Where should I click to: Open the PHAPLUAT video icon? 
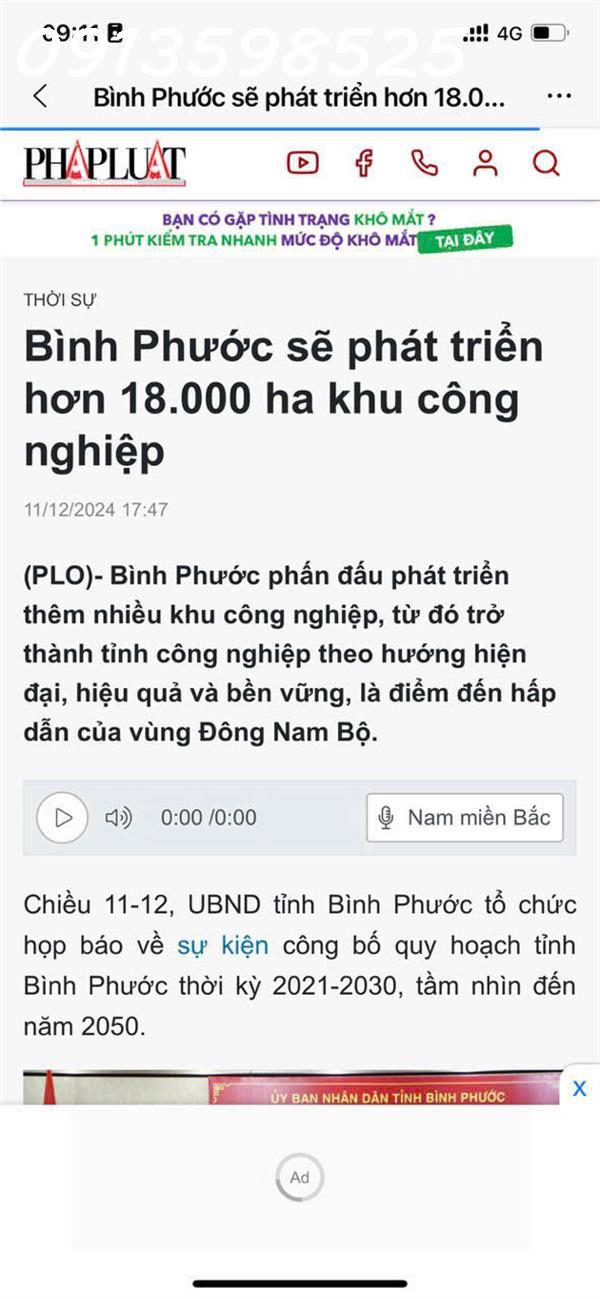pyautogui.click(x=303, y=163)
